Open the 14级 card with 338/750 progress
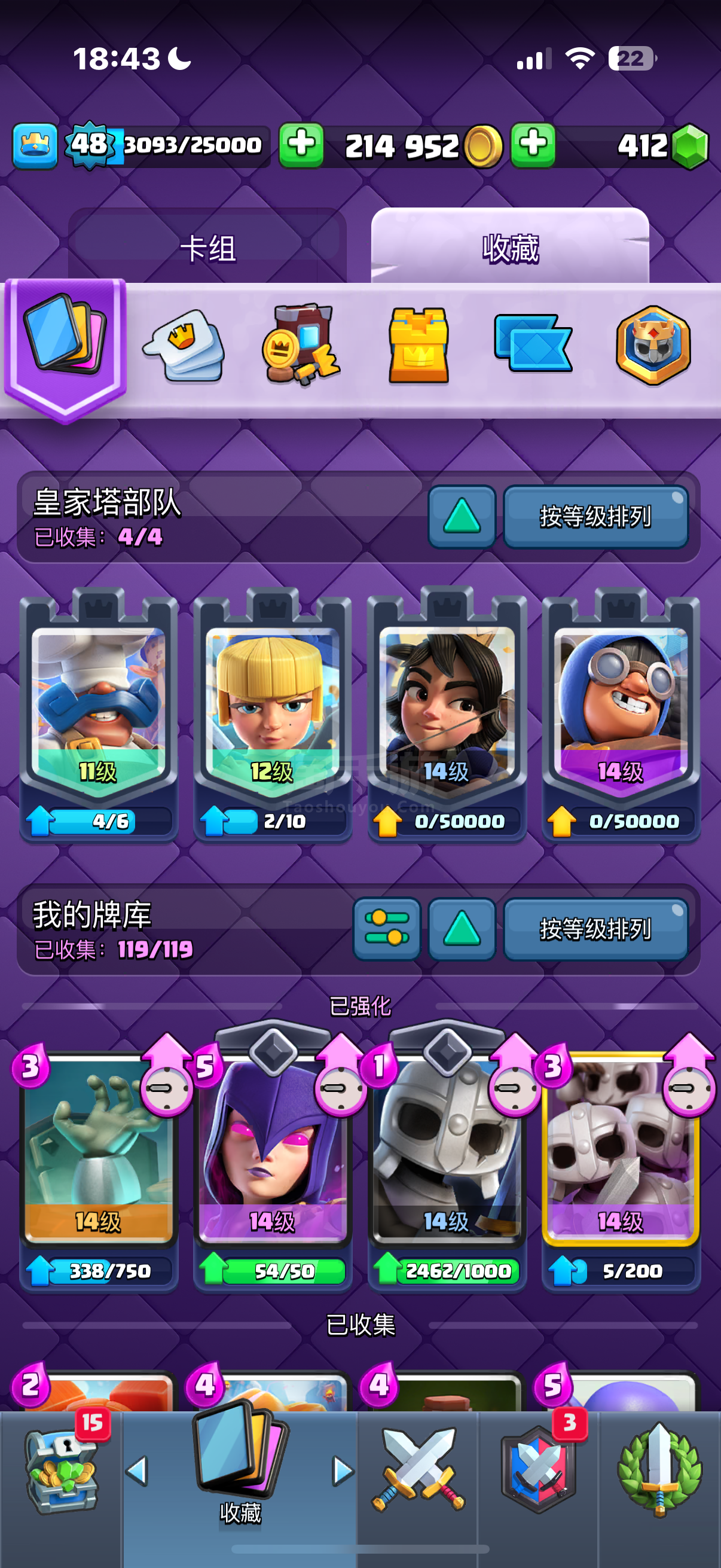The height and width of the screenshot is (1568, 721). 99,1160
